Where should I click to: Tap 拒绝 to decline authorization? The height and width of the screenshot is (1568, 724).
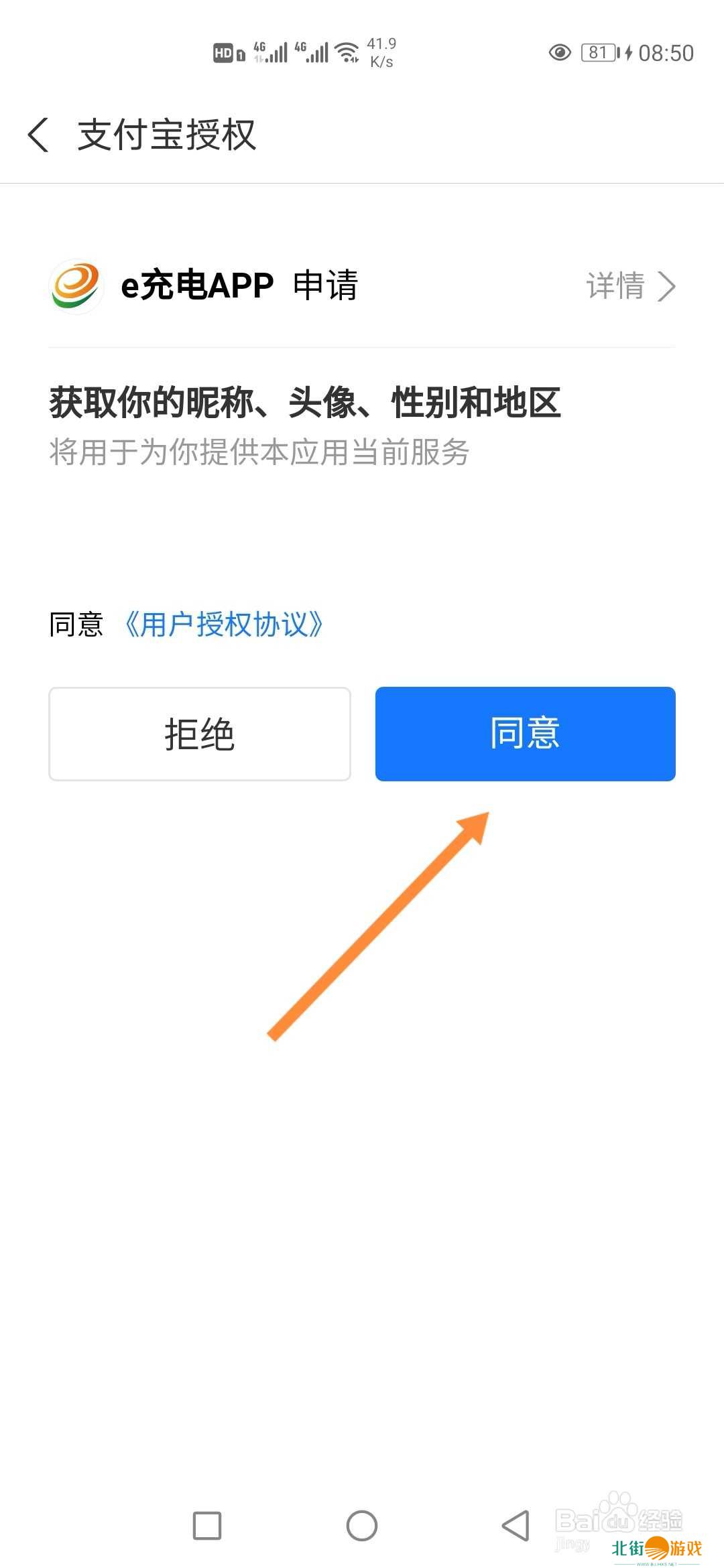(200, 734)
